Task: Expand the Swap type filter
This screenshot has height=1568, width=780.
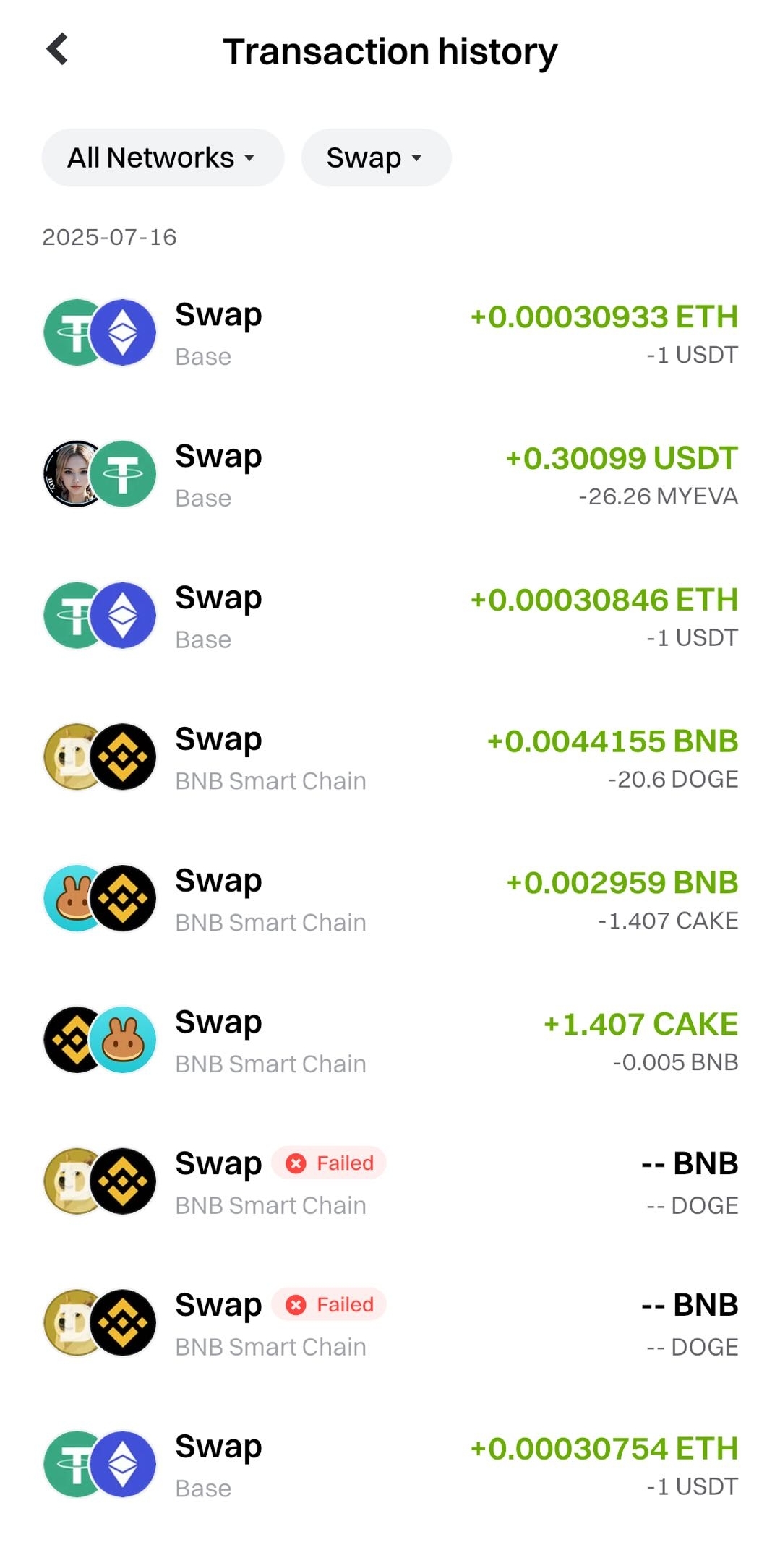Action: point(375,158)
